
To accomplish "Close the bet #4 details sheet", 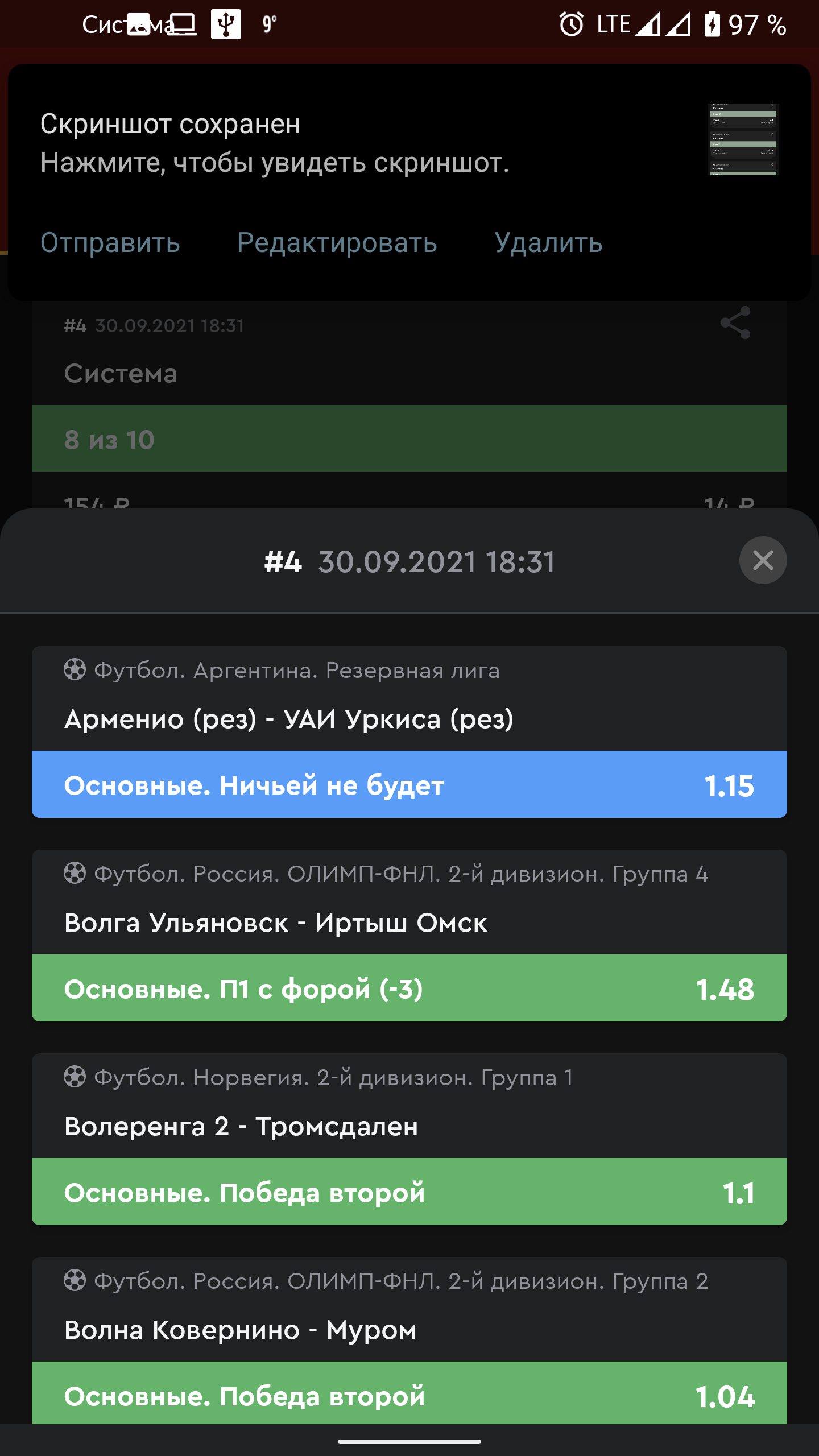I will coord(763,560).
